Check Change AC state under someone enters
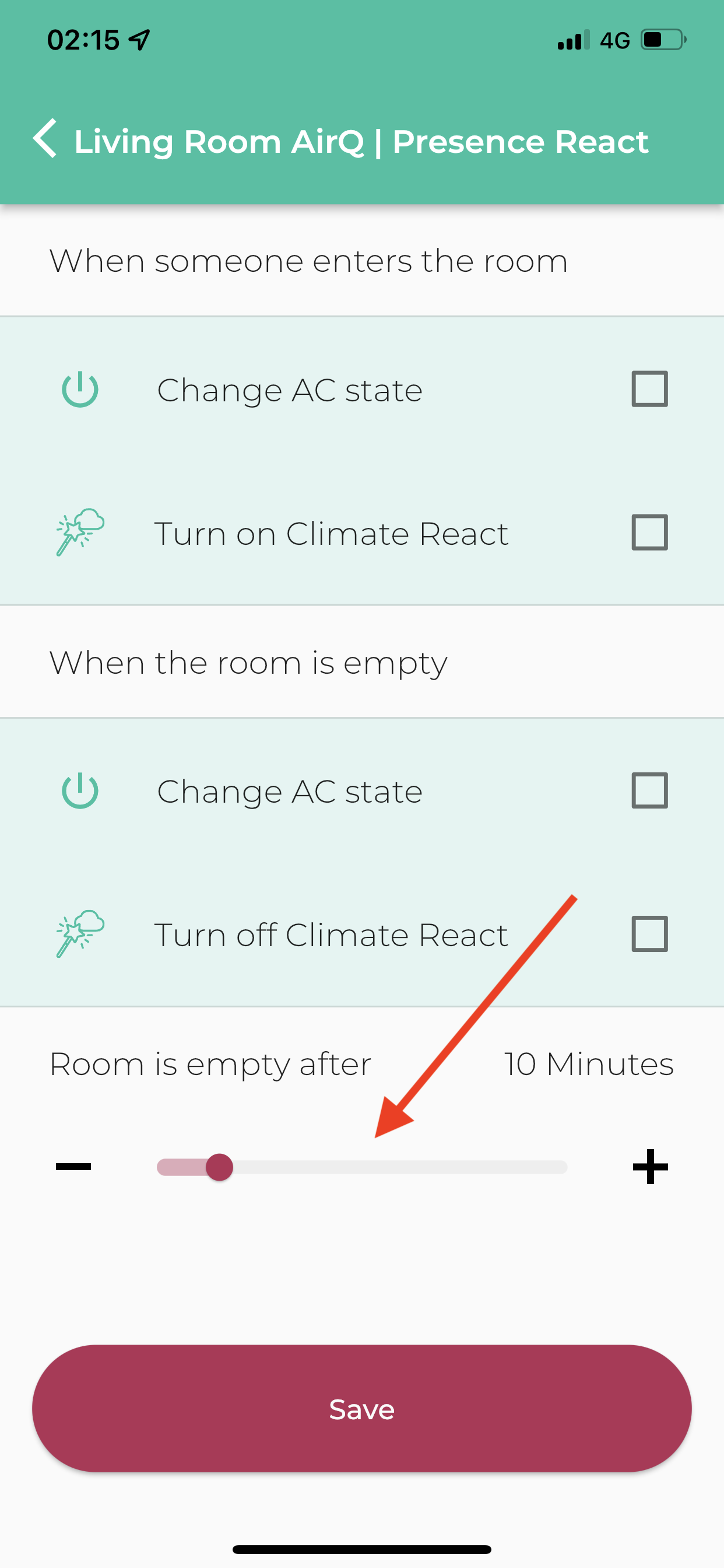The image size is (724, 1568). (649, 389)
